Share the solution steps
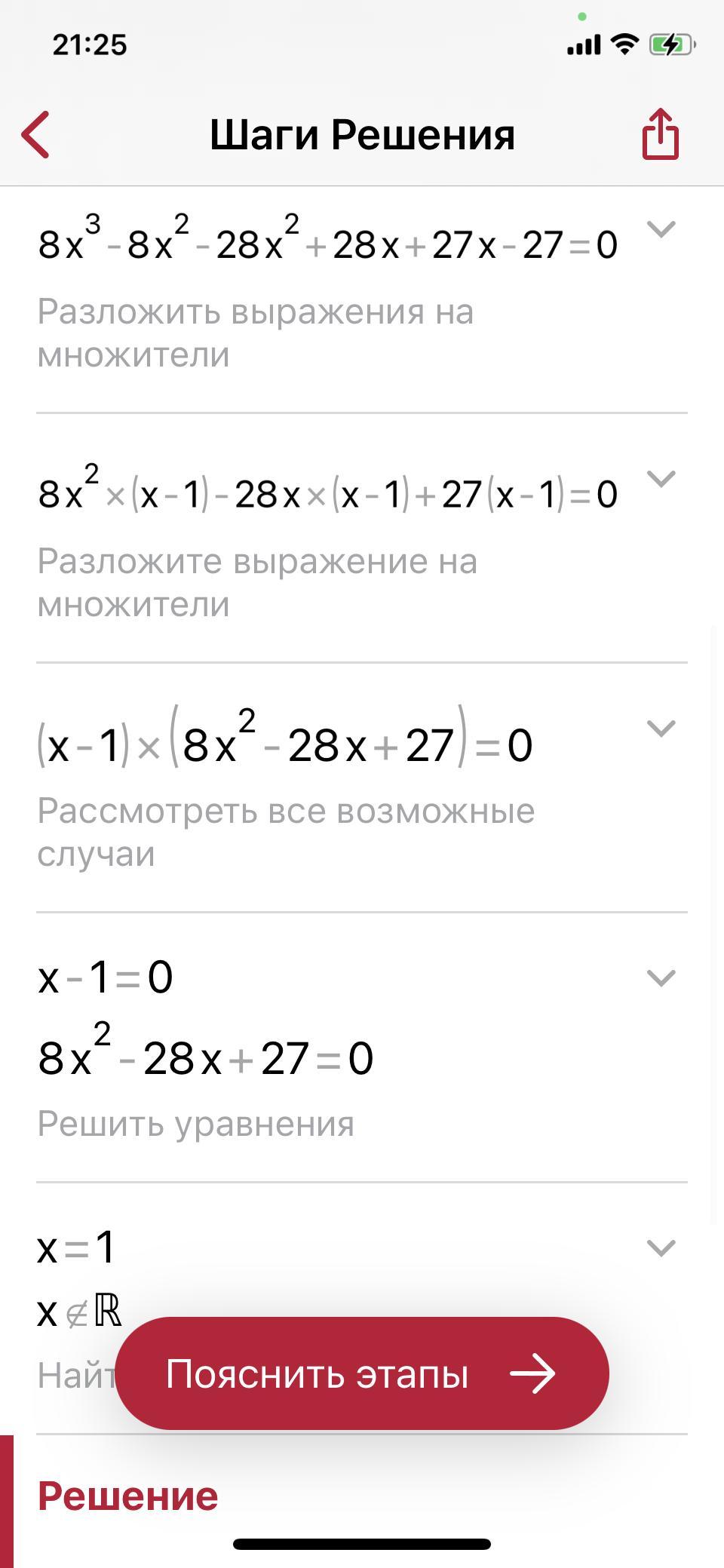The image size is (724, 1568). (x=660, y=134)
